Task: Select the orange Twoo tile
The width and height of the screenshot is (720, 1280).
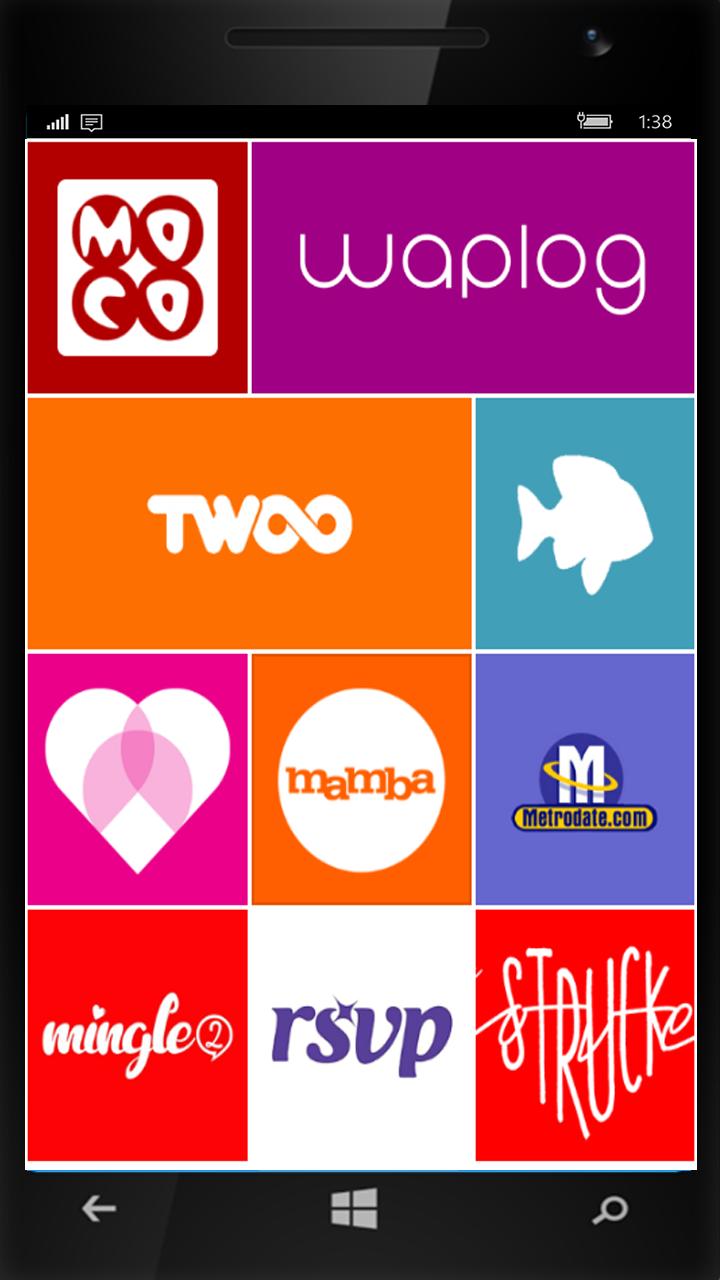Action: 249,523
